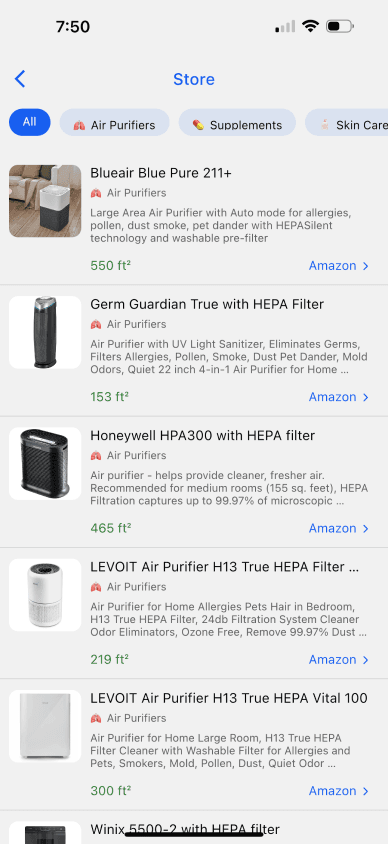Follow Amazon link for Honeywell HPA300
The width and height of the screenshot is (388, 844).
coord(338,529)
